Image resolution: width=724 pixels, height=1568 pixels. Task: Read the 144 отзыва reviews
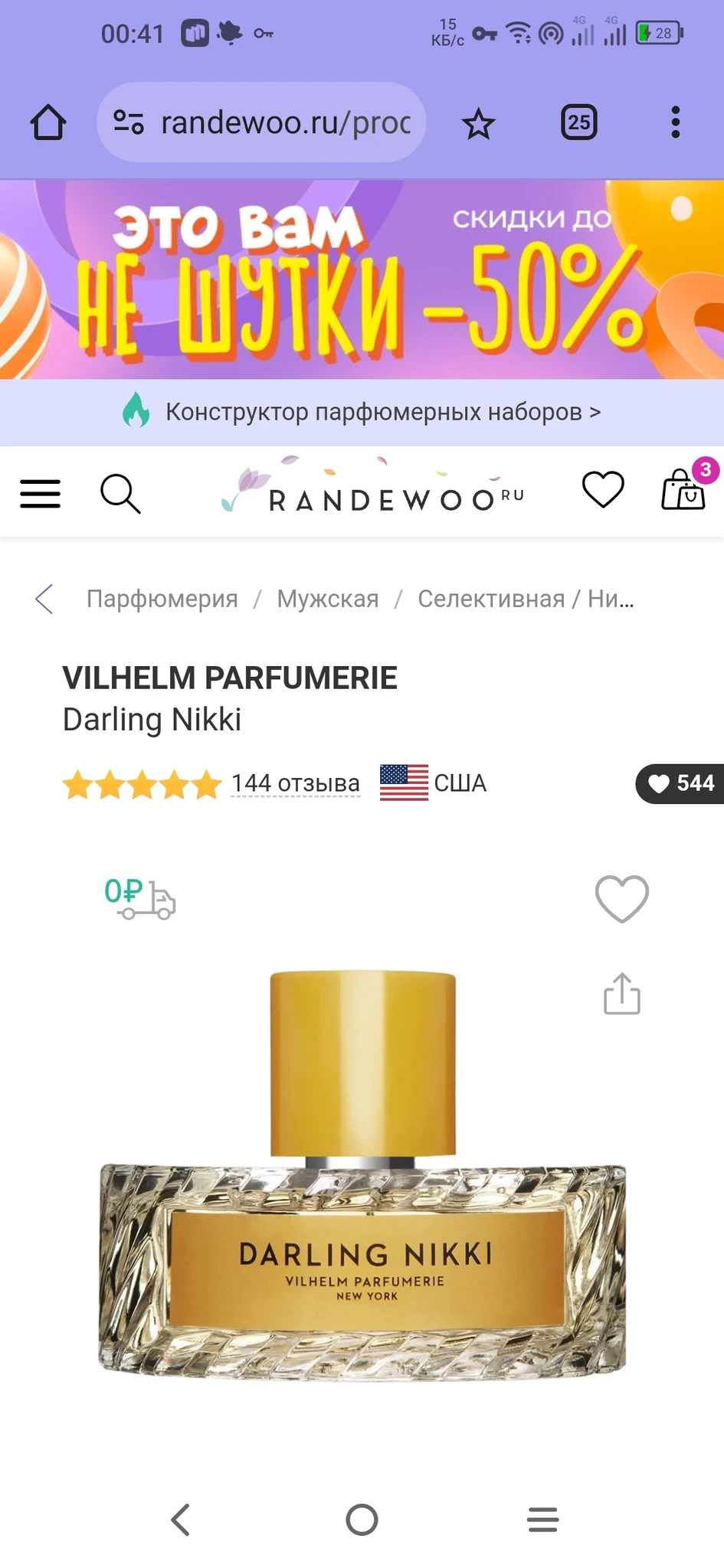coord(295,783)
